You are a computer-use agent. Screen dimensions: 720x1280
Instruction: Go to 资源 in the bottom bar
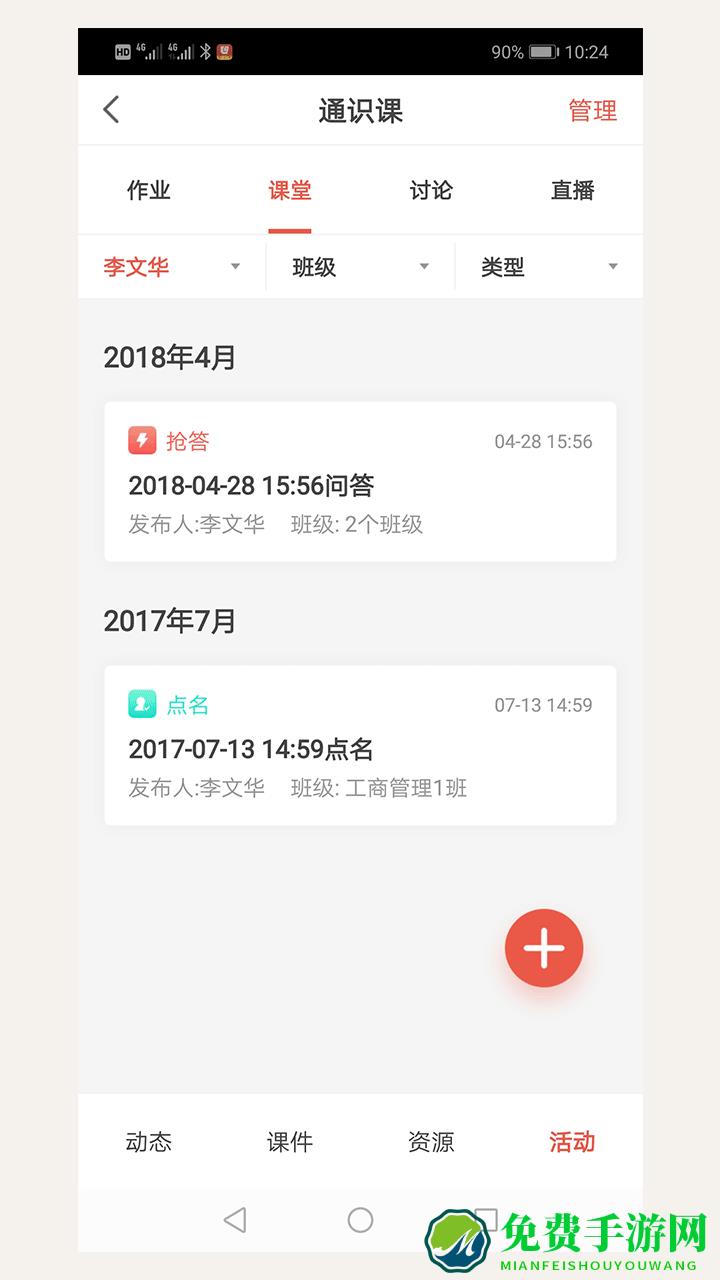click(431, 1142)
